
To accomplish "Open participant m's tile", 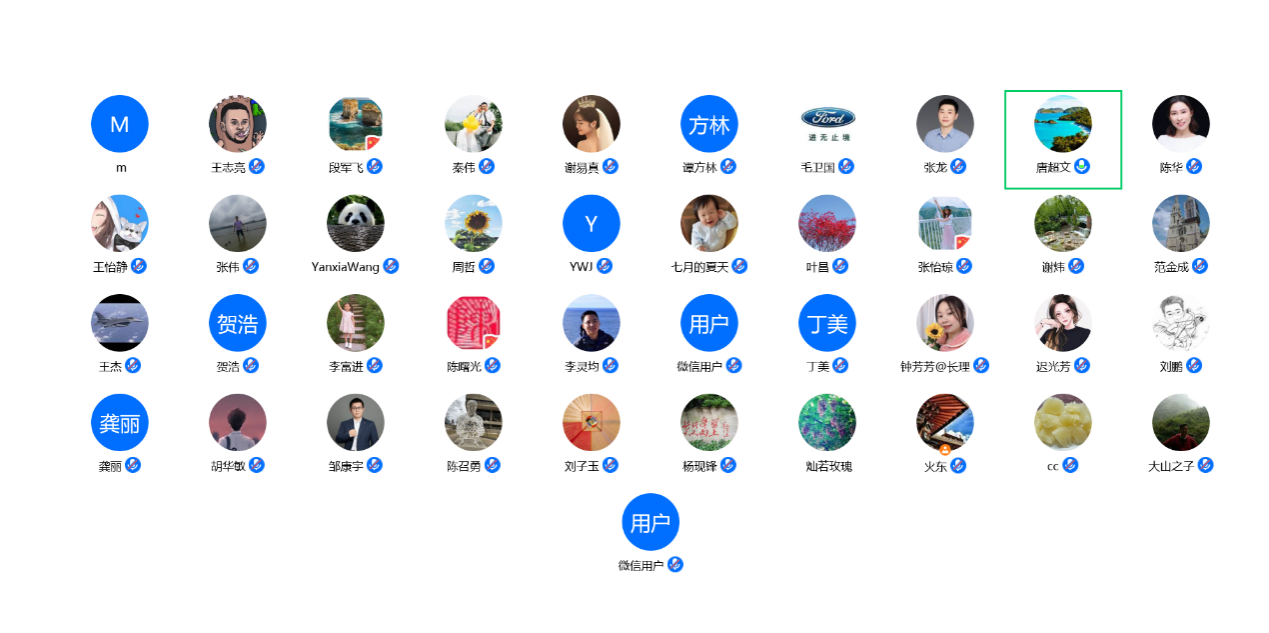I will (120, 124).
